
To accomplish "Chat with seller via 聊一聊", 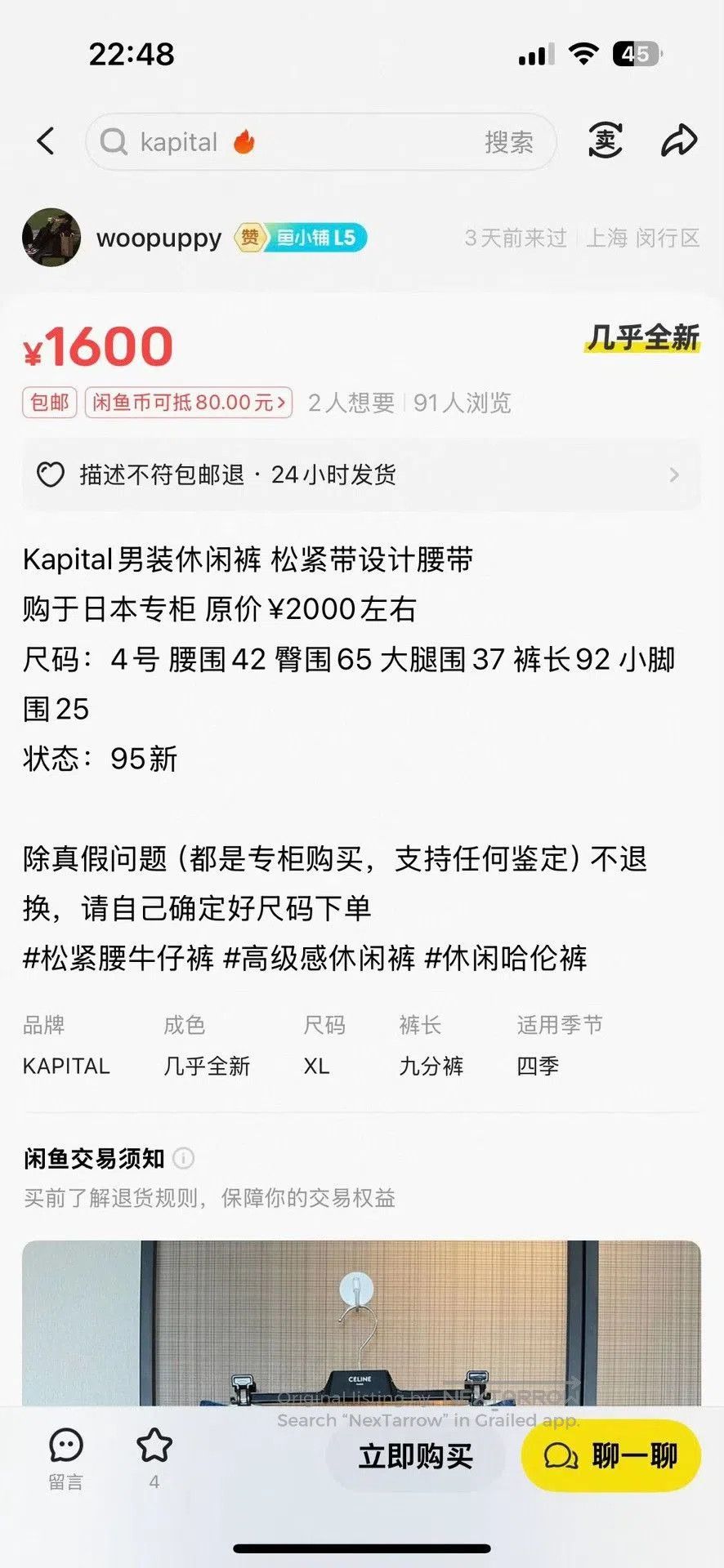I will 611,1456.
